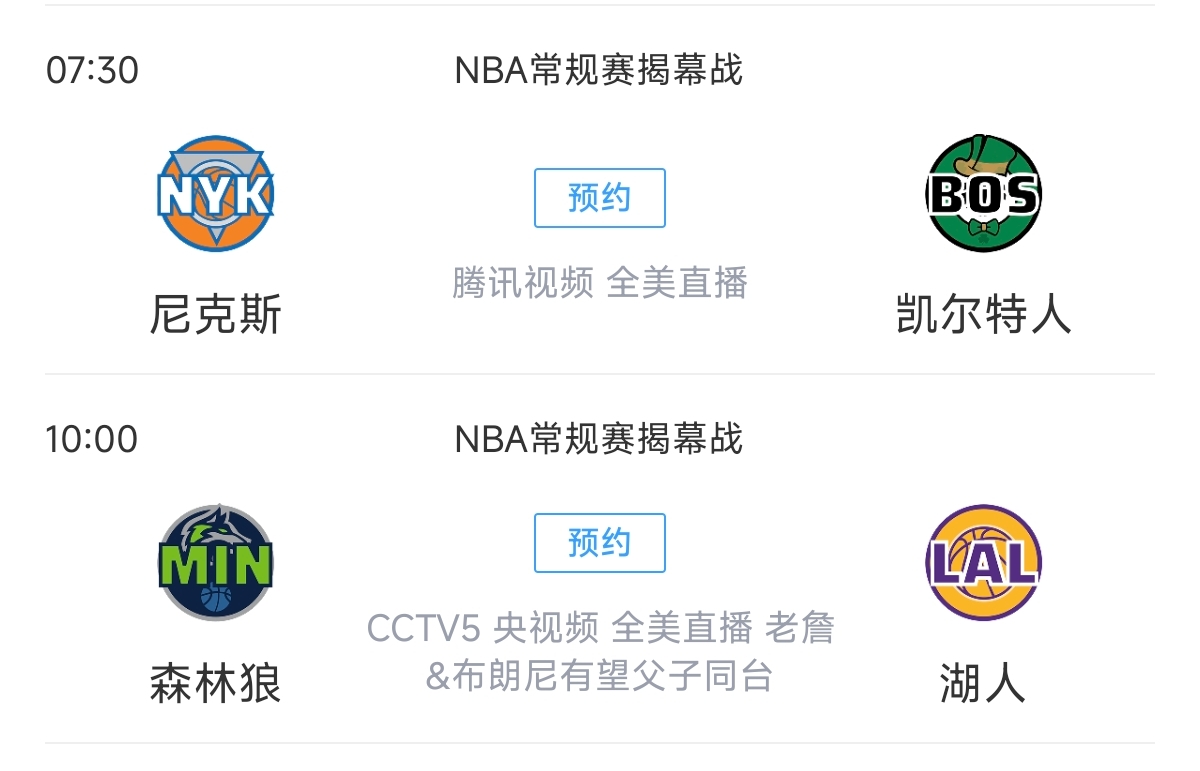Tap 预约 for the Knicks vs Celtics game
Image resolution: width=1200 pixels, height=771 pixels.
[x=599, y=198]
